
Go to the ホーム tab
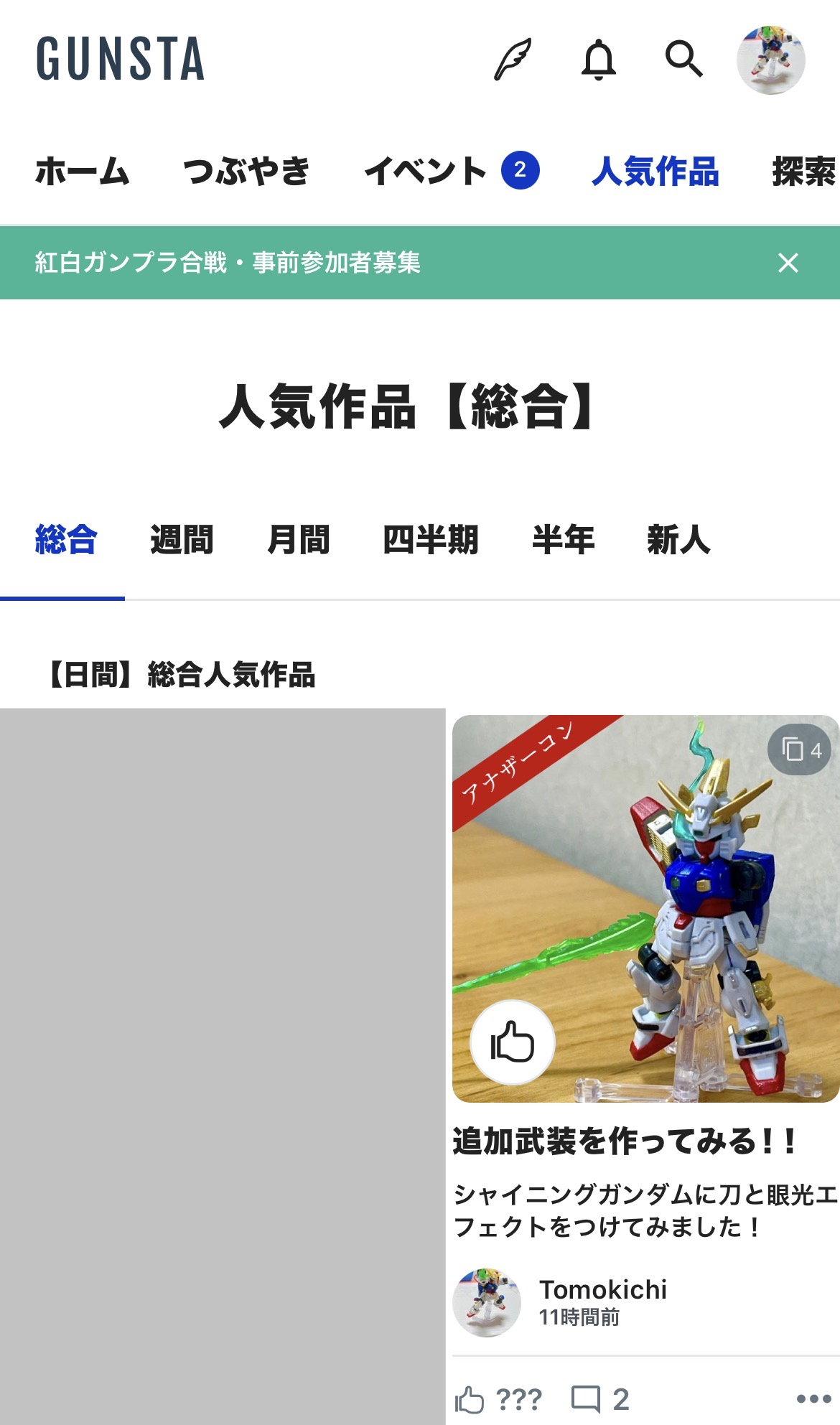83,172
